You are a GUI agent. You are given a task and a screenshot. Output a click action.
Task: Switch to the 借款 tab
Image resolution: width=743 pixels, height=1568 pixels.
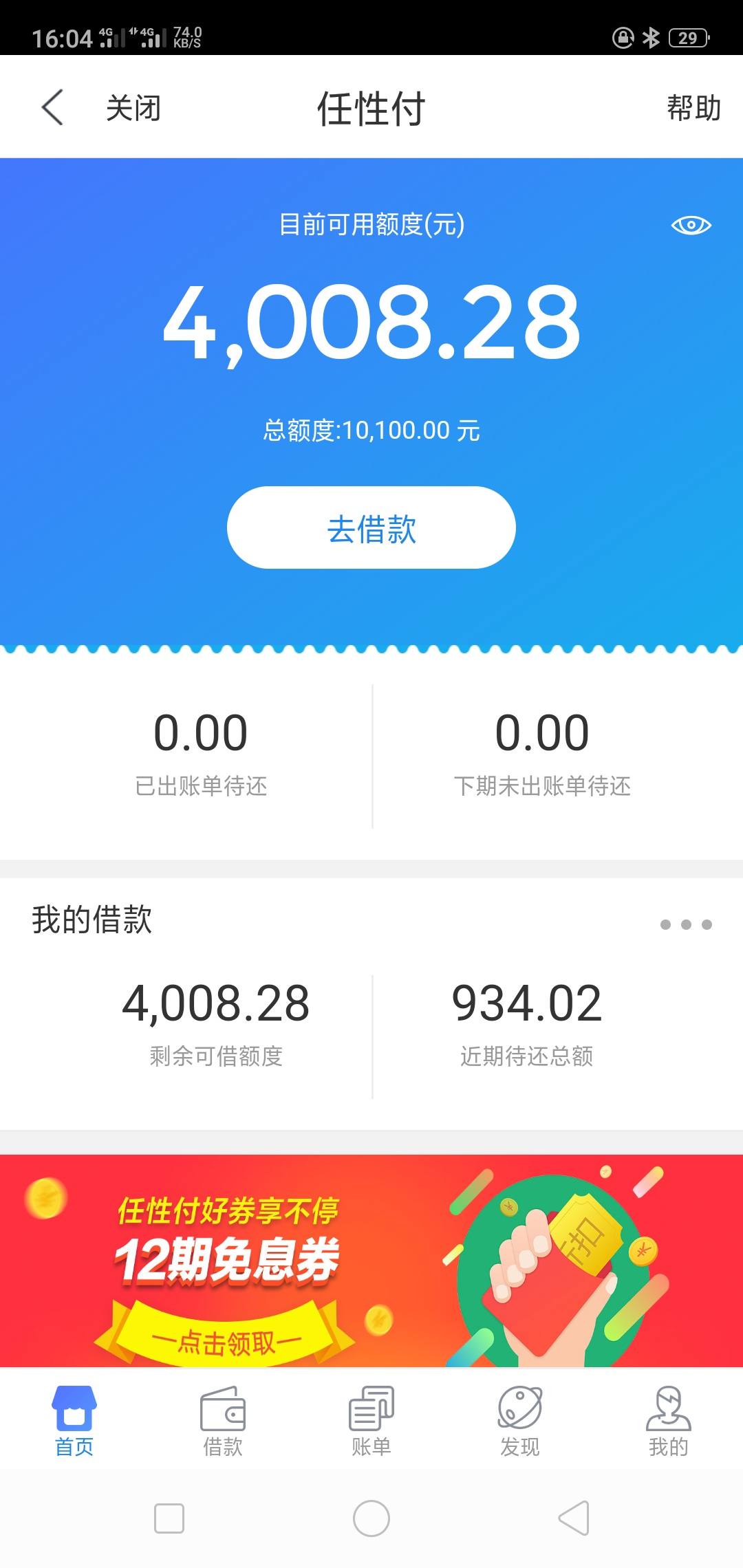point(223,1421)
